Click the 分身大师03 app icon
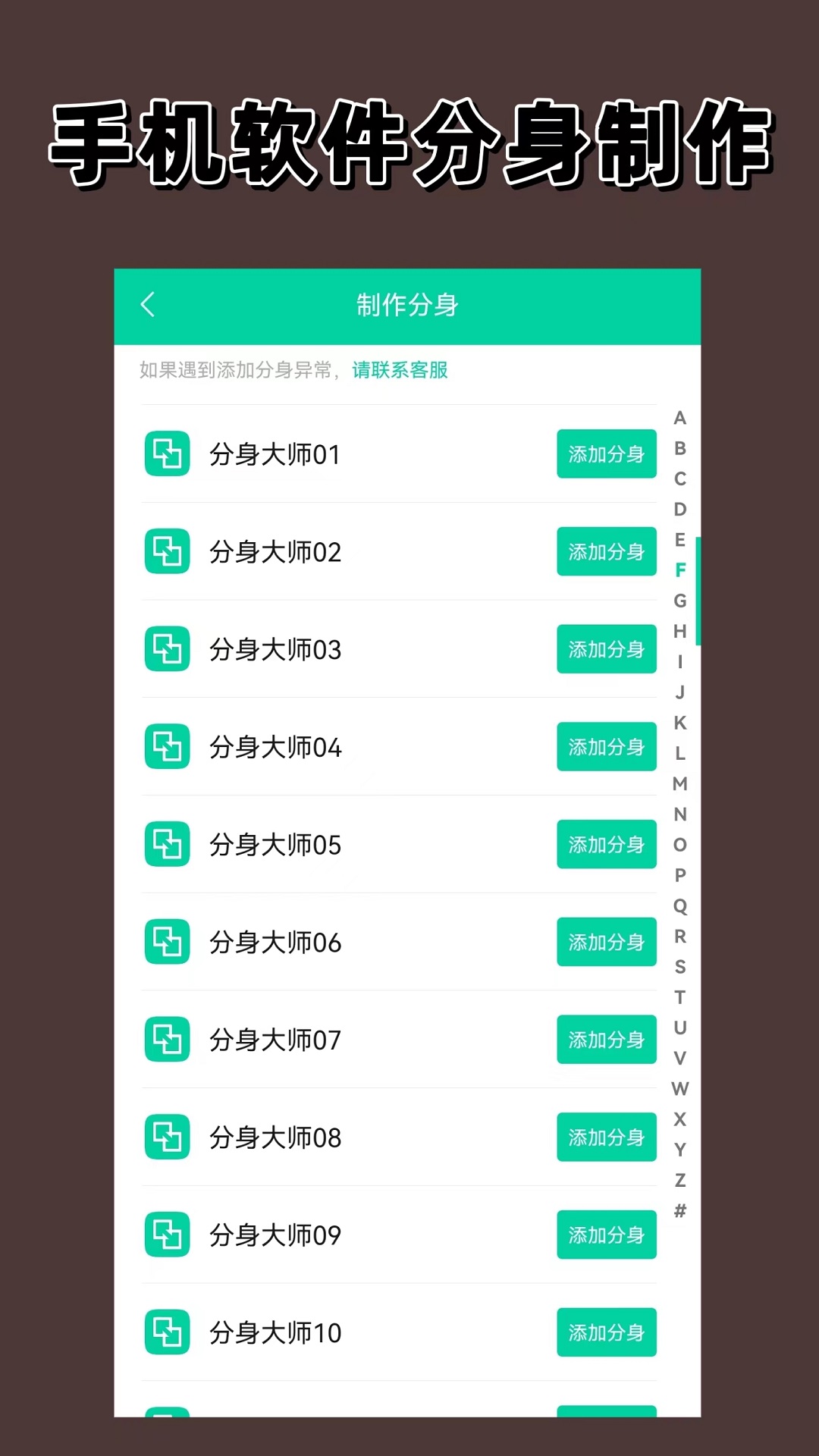The width and height of the screenshot is (819, 1456). click(167, 650)
